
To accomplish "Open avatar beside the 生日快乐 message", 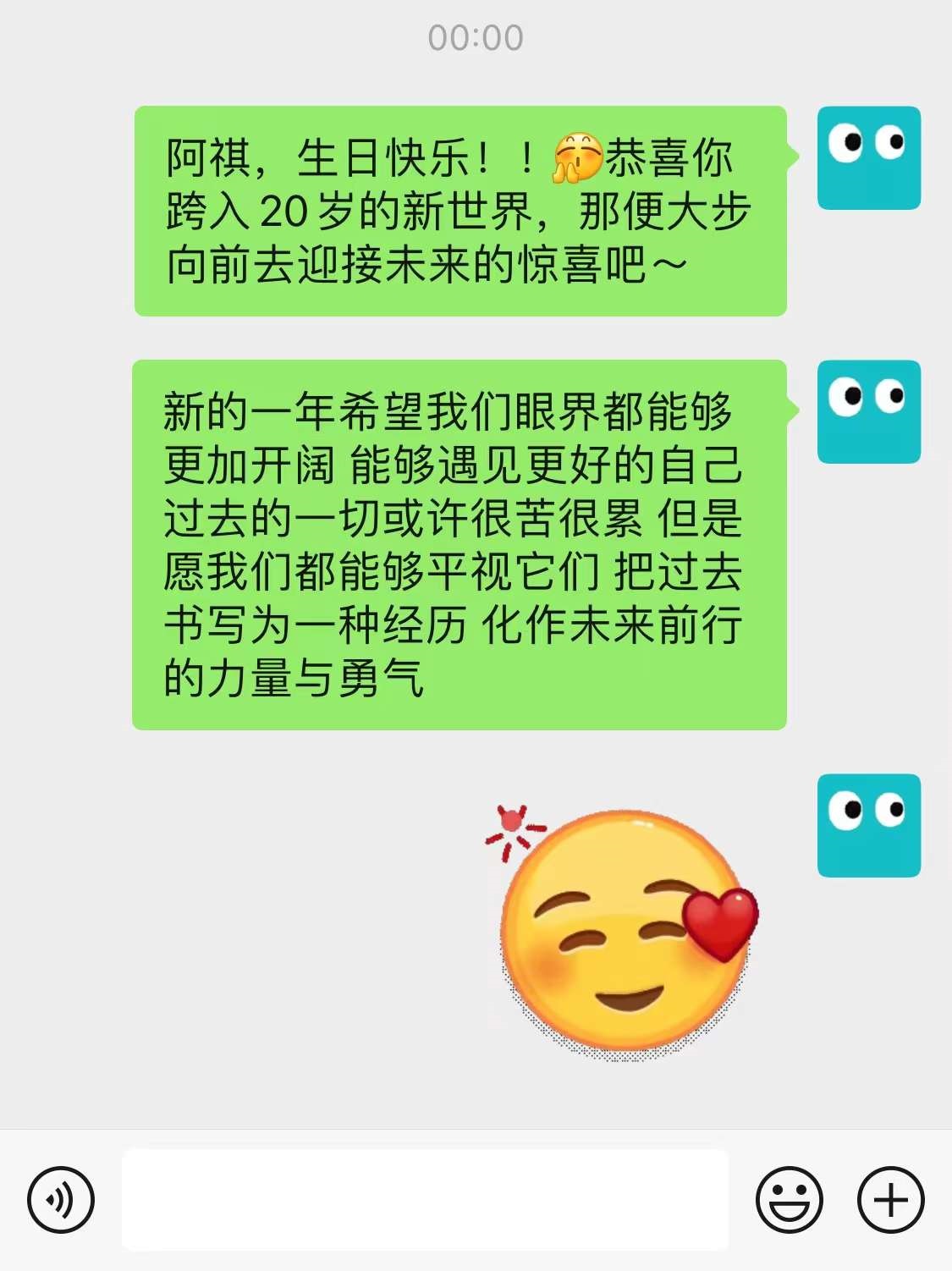I will [868, 158].
